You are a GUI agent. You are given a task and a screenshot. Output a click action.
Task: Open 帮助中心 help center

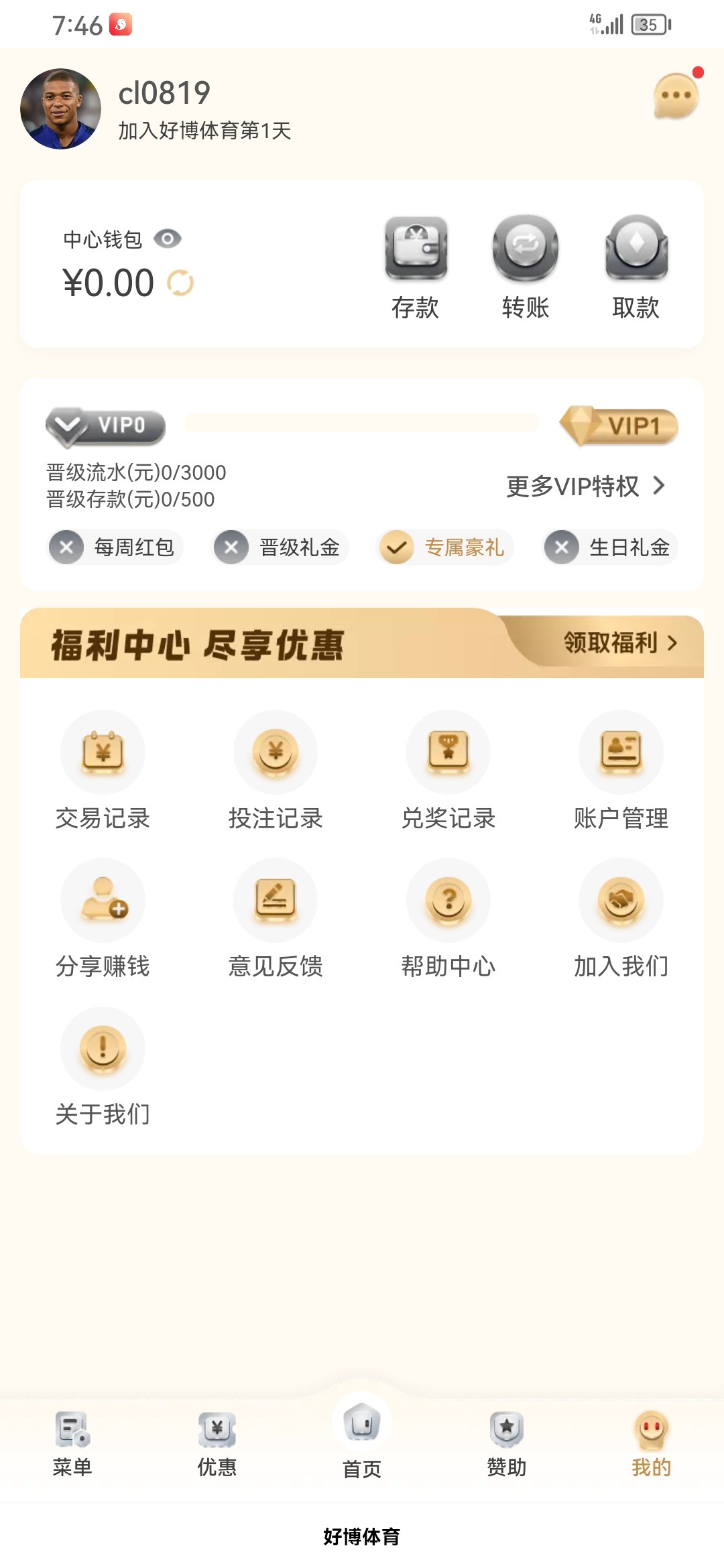[448, 919]
